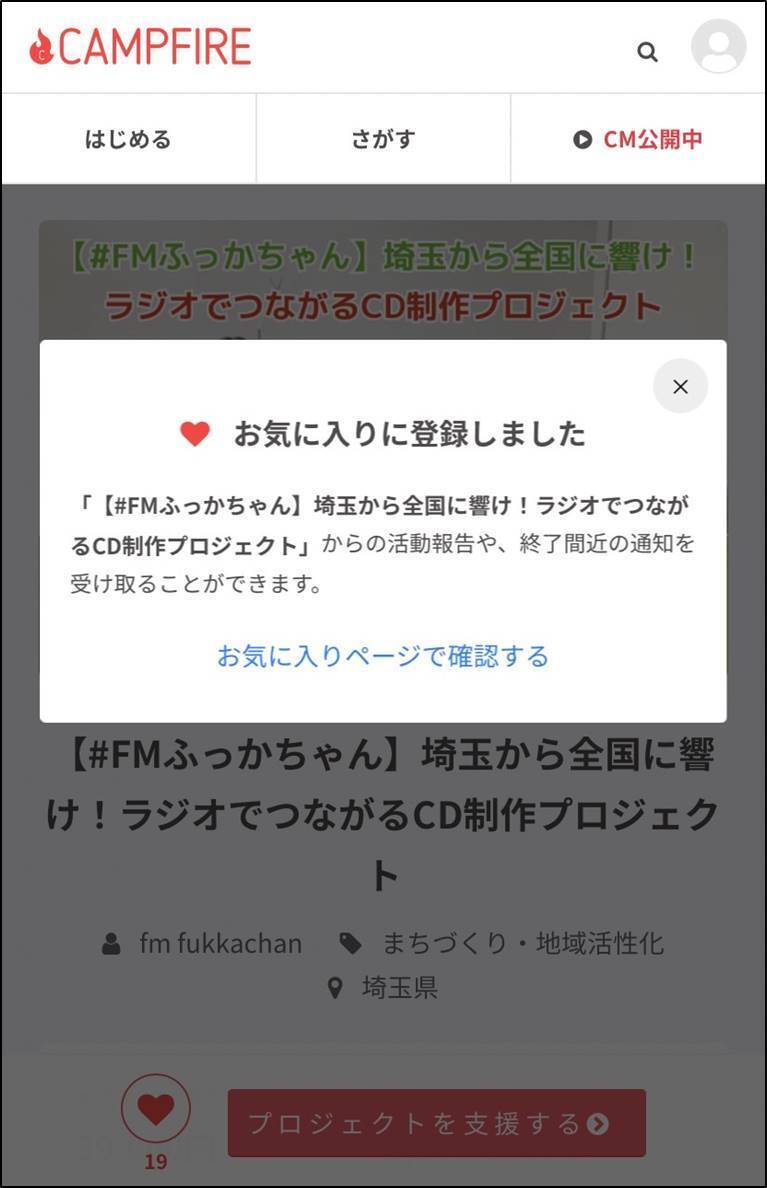Screen dimensions: 767x1188
Task: Close the favorites registered dialog
Action: click(680, 386)
